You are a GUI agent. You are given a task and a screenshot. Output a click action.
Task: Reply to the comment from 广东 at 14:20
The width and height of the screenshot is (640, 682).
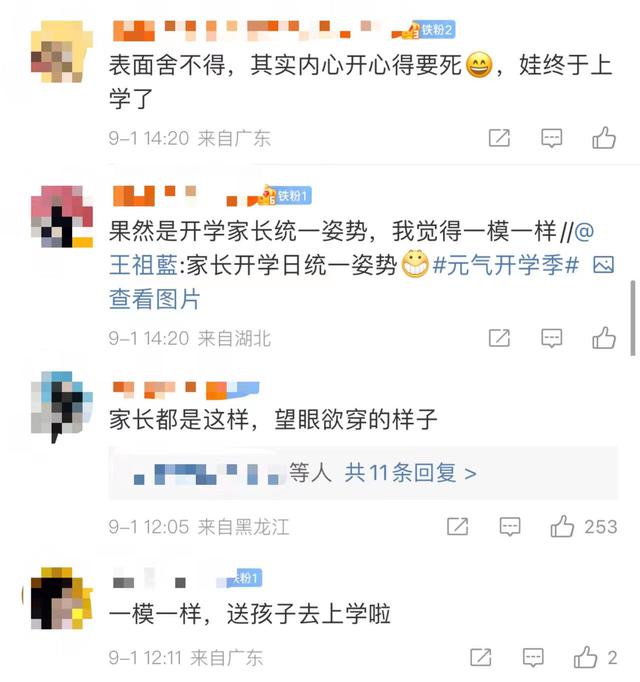(552, 138)
